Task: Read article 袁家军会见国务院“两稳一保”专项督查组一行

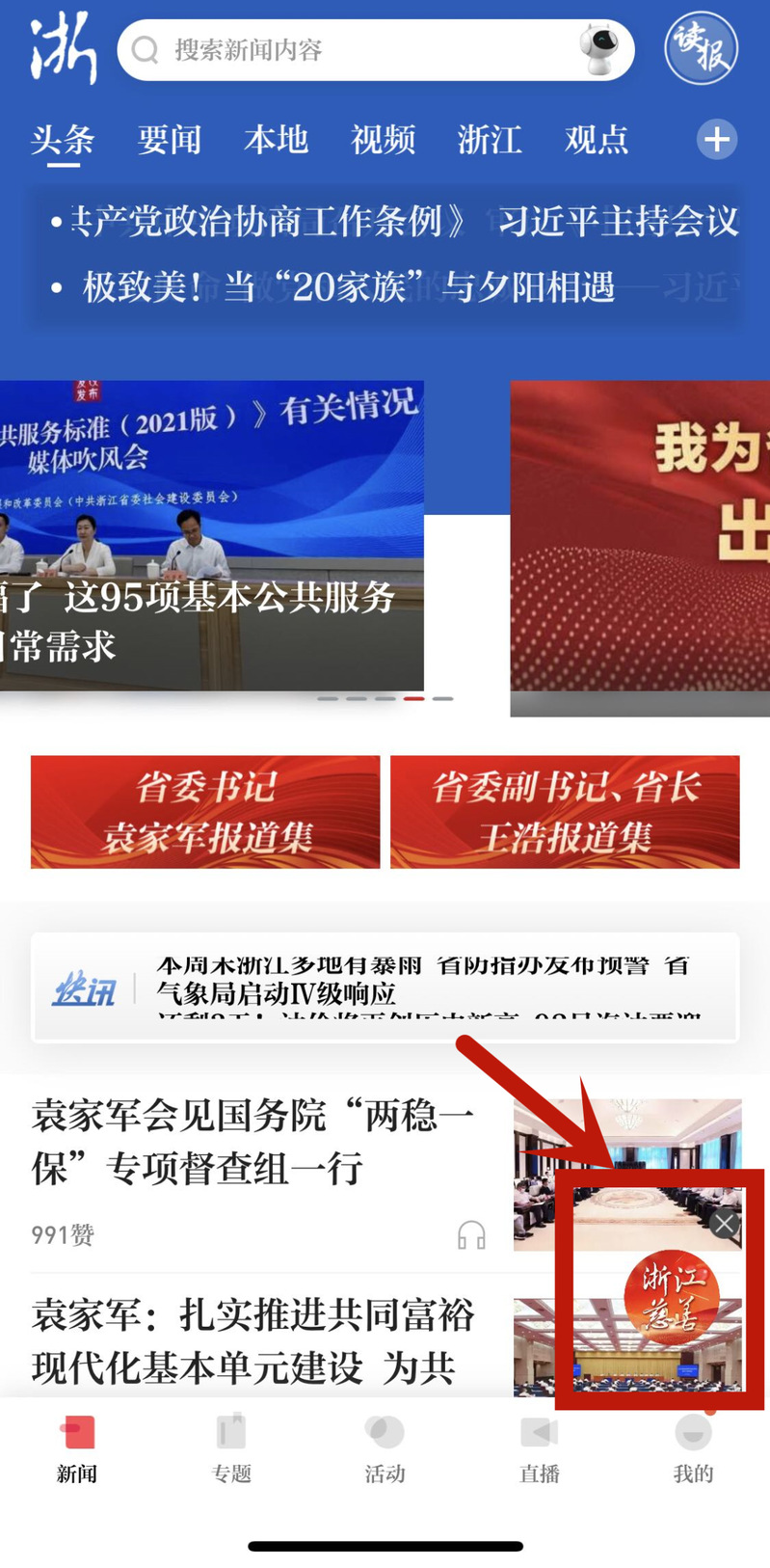Action: tap(252, 1142)
